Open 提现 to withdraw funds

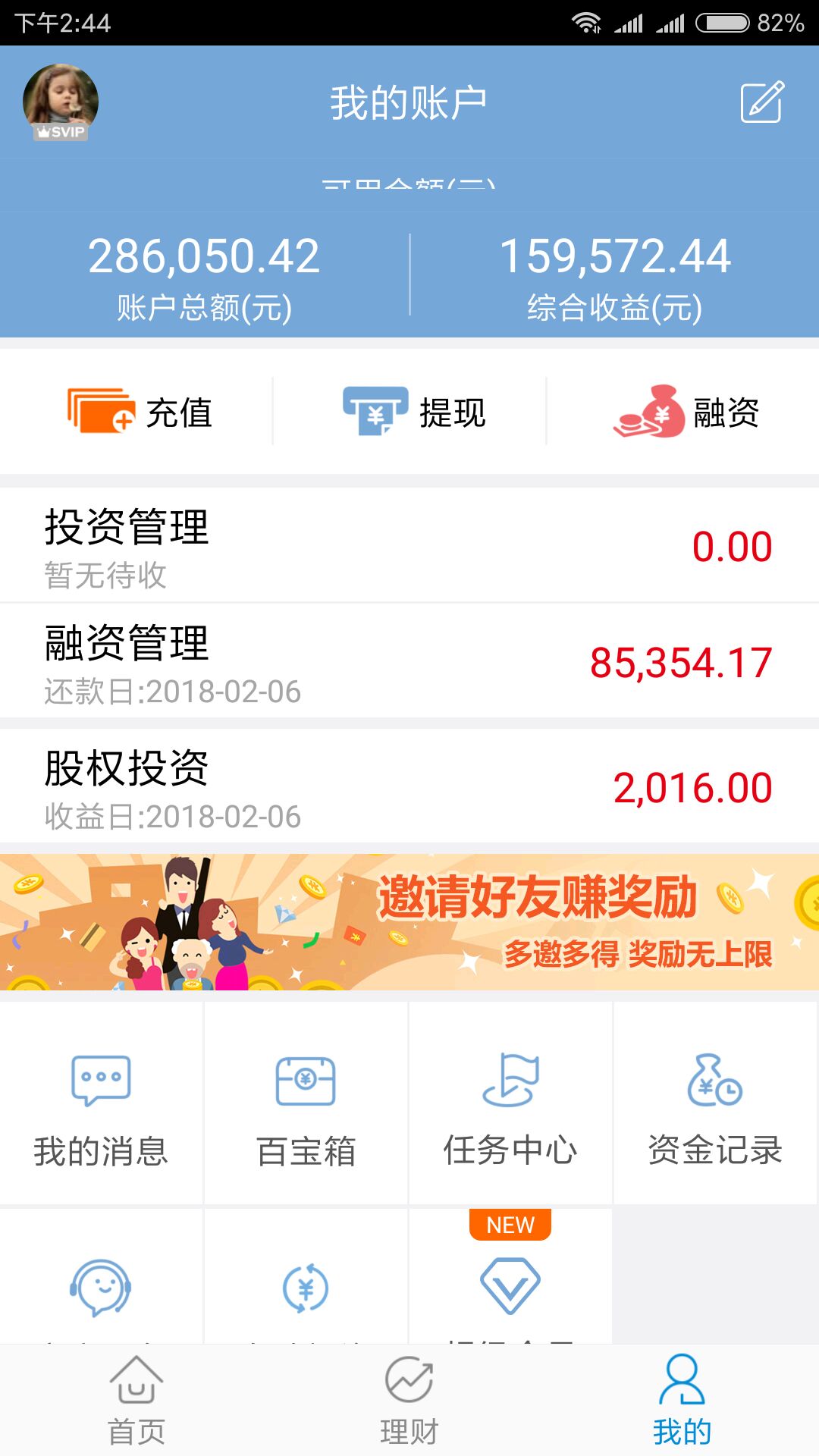tap(413, 412)
